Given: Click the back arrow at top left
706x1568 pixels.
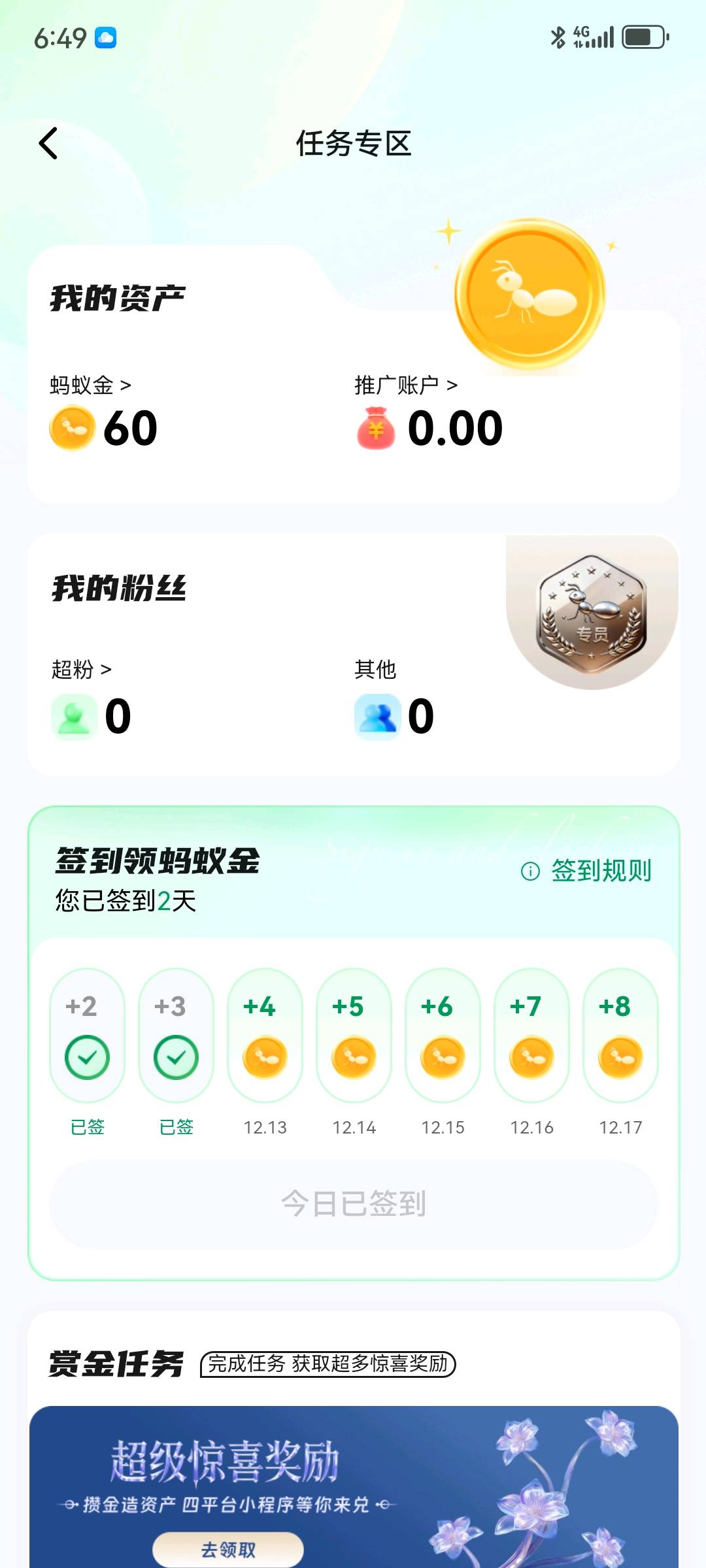Looking at the screenshot, I should 48,143.
